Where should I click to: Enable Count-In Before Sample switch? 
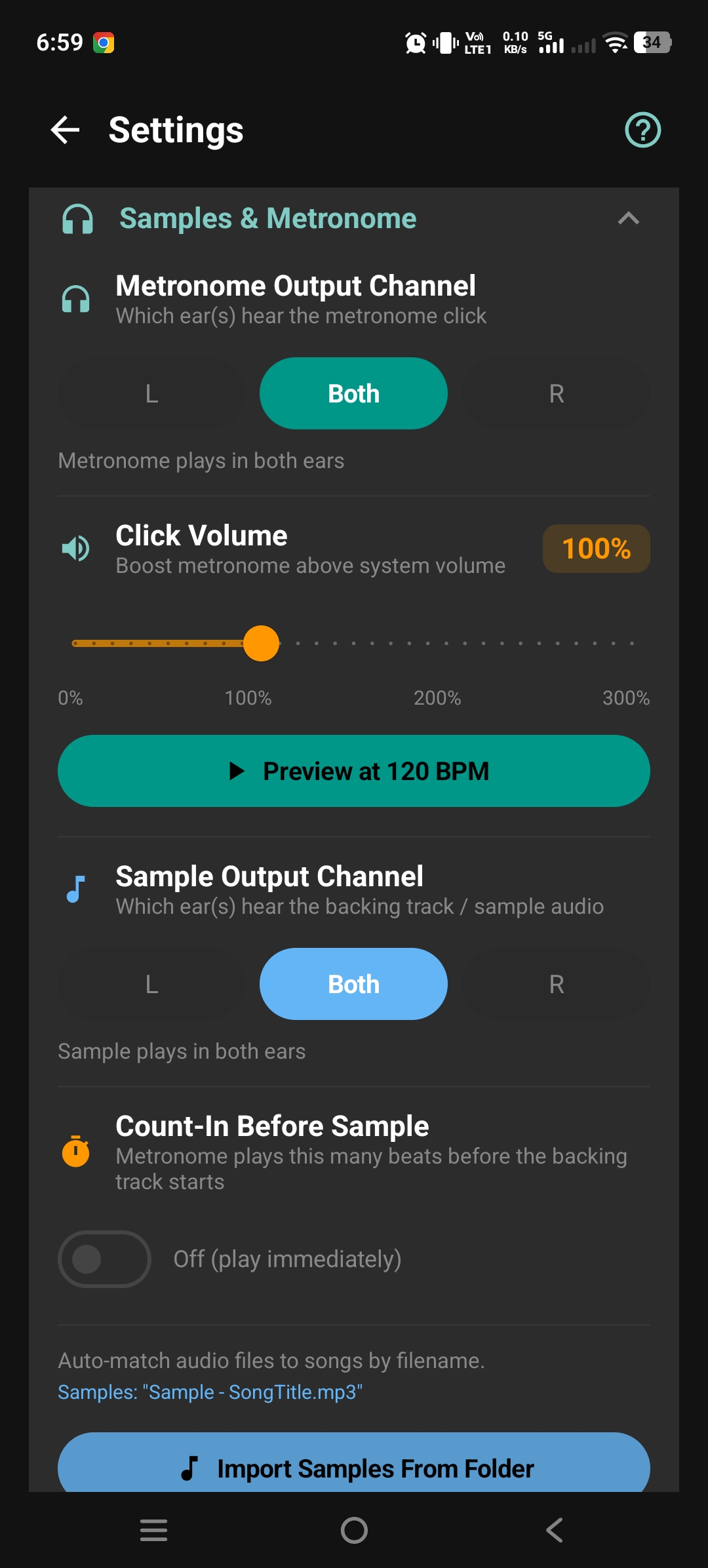coord(104,1259)
